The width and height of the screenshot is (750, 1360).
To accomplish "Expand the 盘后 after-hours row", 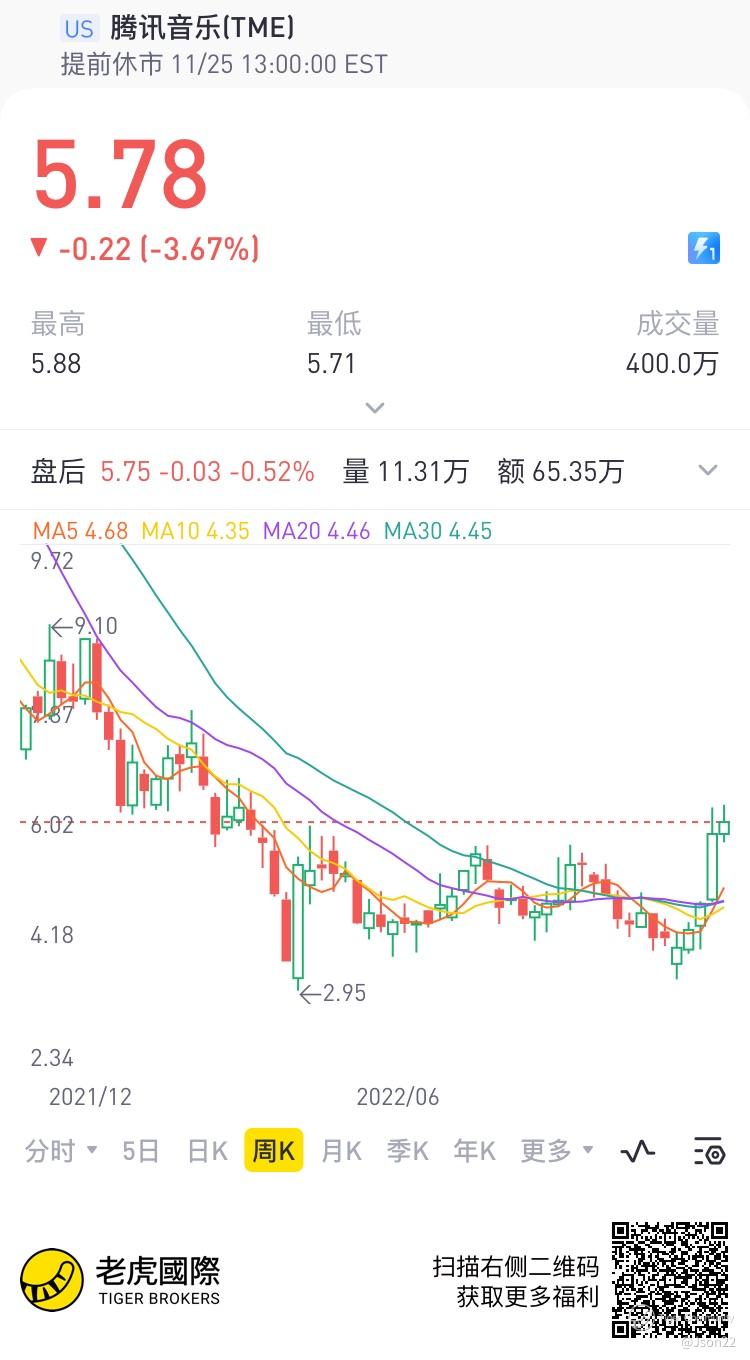I will tap(708, 471).
